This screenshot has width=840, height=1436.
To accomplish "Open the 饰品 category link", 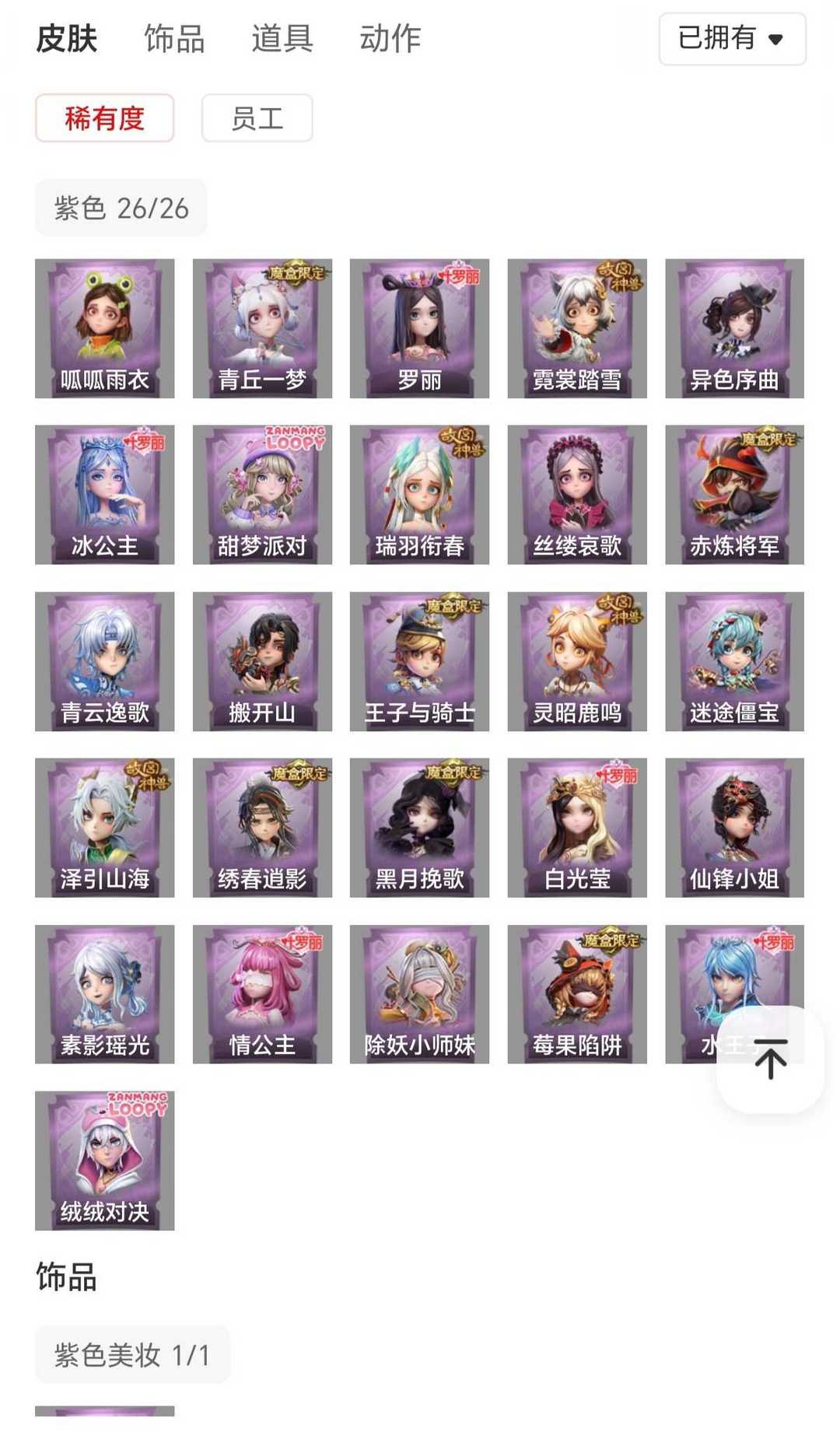I will click(172, 38).
